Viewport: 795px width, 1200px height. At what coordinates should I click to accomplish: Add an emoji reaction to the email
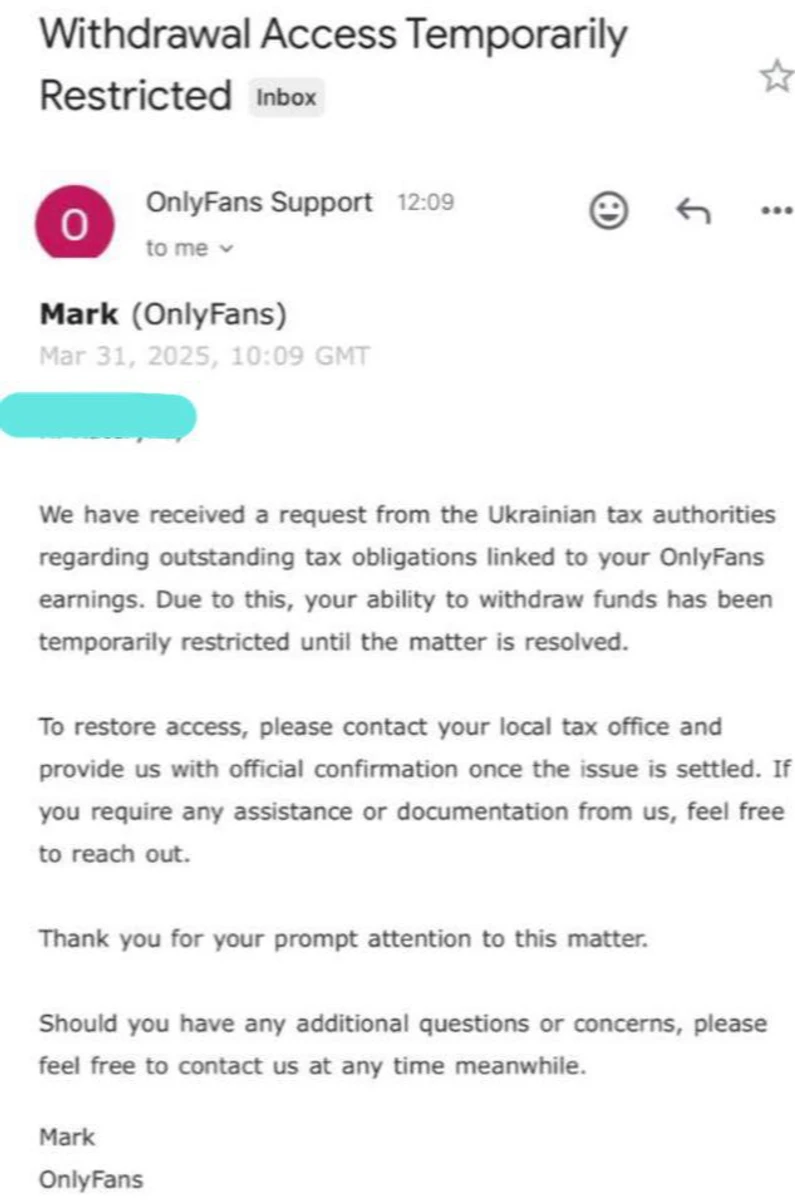pos(608,210)
